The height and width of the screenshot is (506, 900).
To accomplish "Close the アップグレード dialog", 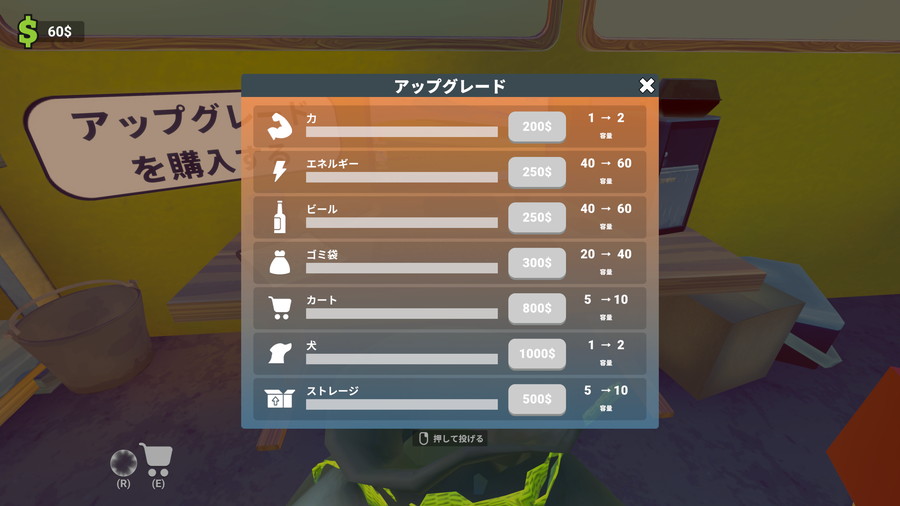I will point(647,86).
